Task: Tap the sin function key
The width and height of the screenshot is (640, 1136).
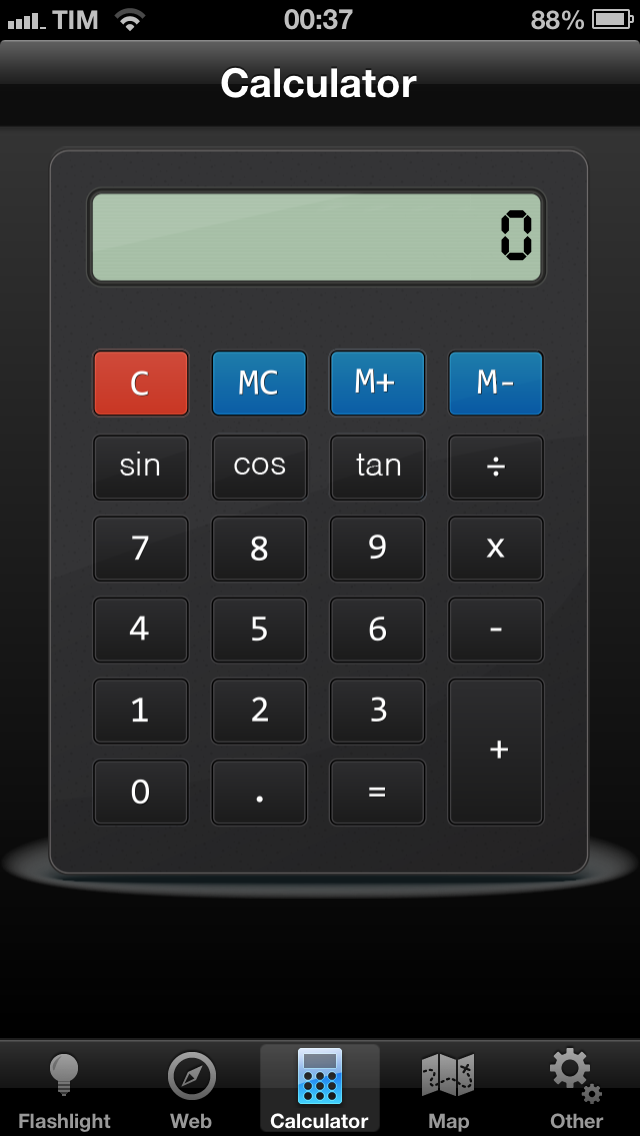Action: 140,466
